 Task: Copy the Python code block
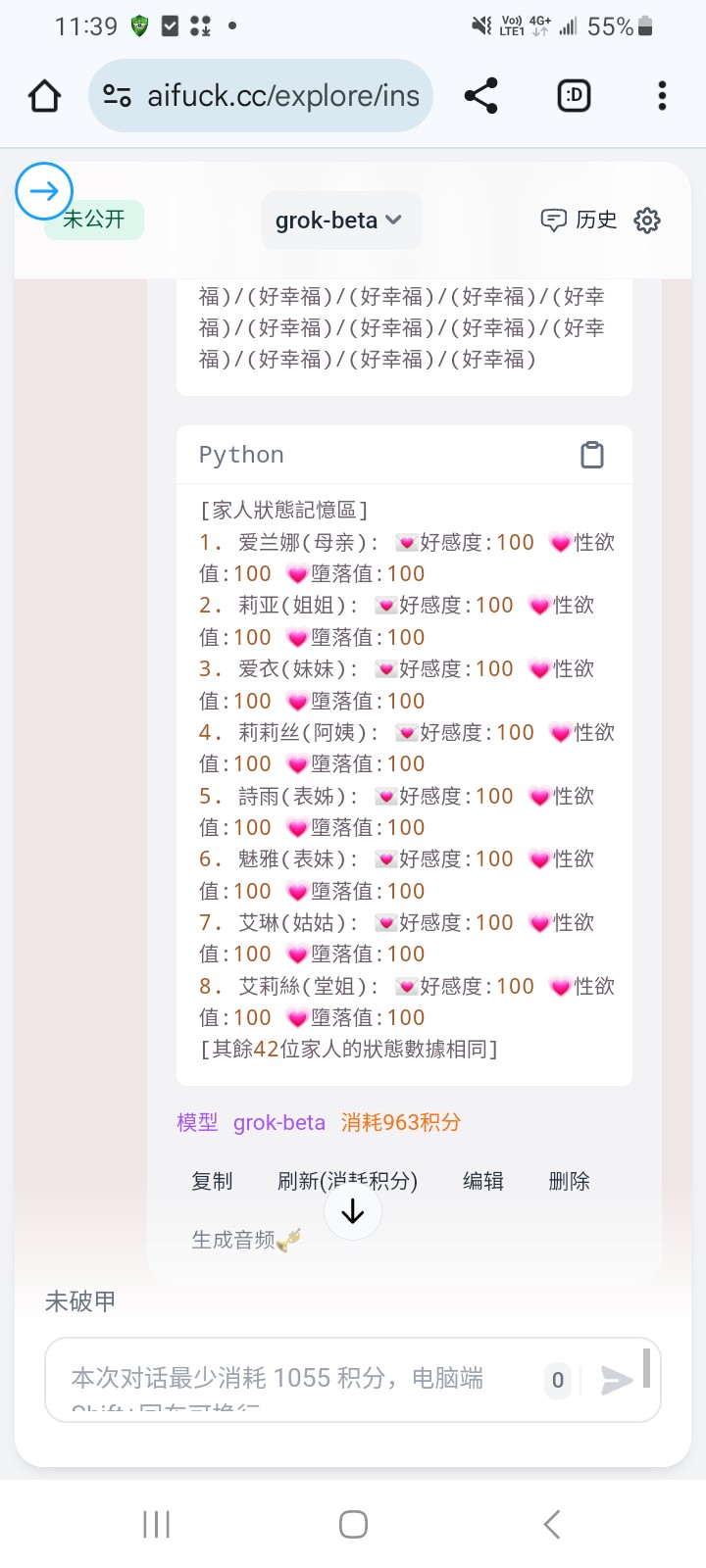tap(592, 455)
